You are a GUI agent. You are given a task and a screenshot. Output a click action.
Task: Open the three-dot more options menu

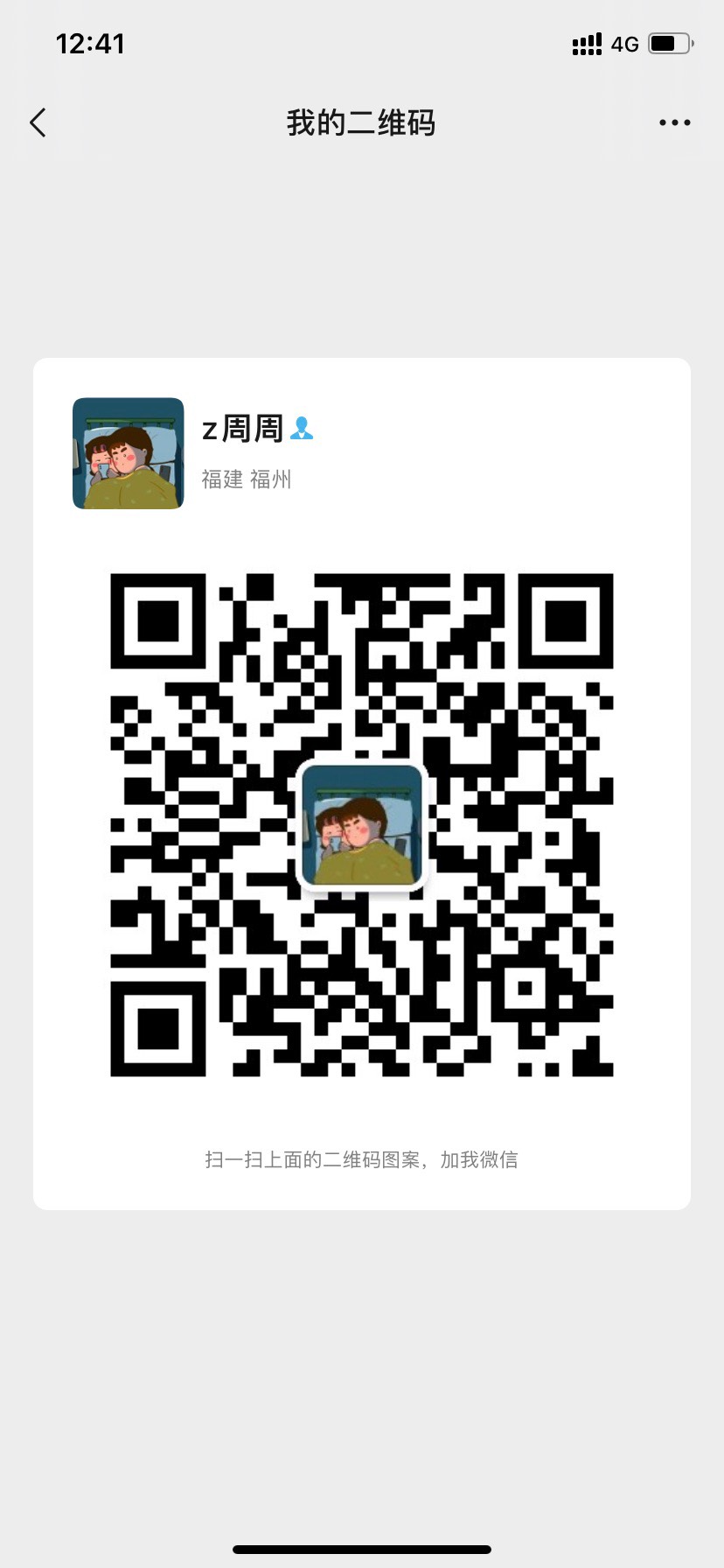point(674,123)
